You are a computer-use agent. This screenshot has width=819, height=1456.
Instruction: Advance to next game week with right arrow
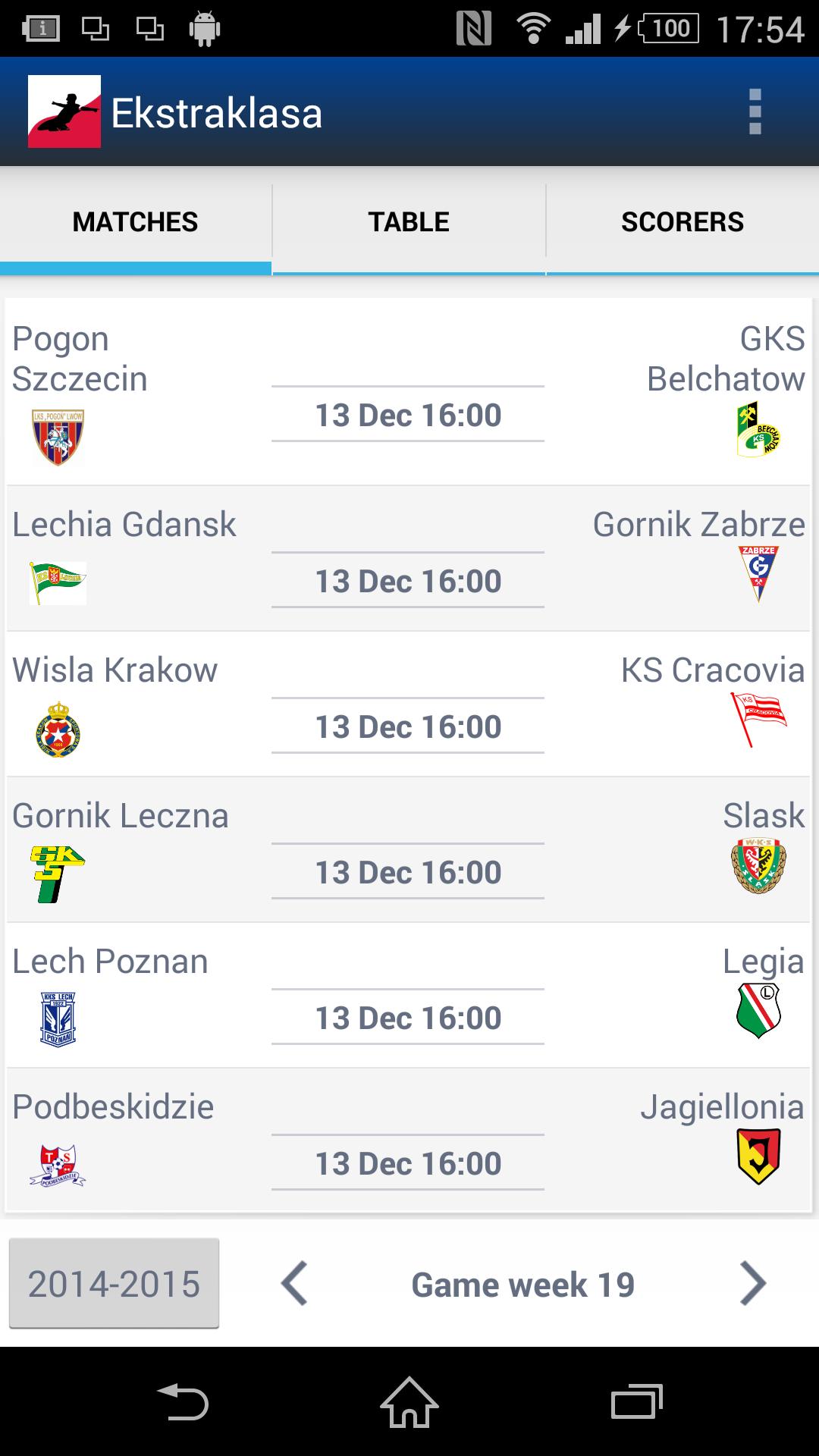click(753, 1283)
